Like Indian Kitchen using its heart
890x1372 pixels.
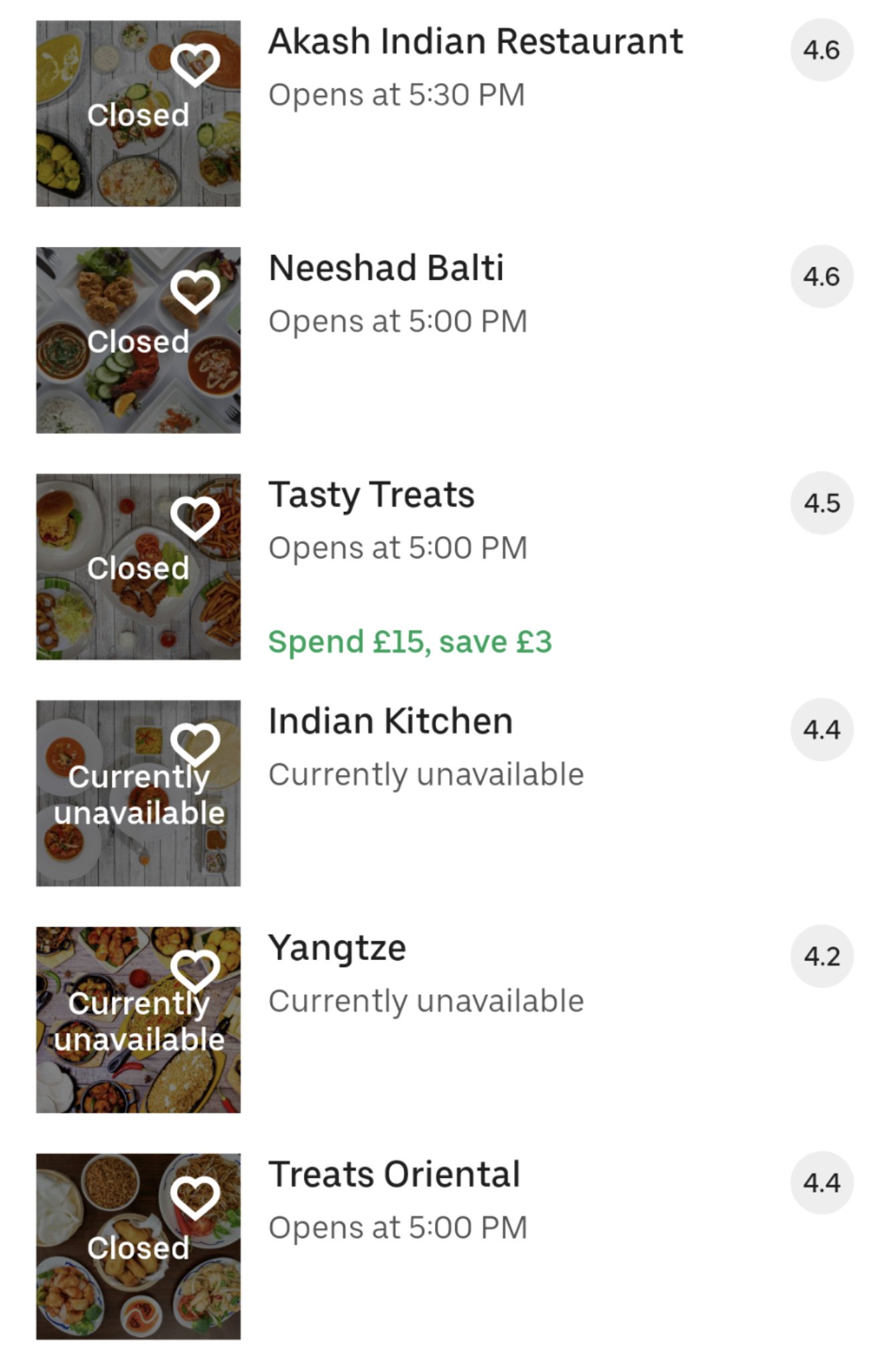point(195,744)
